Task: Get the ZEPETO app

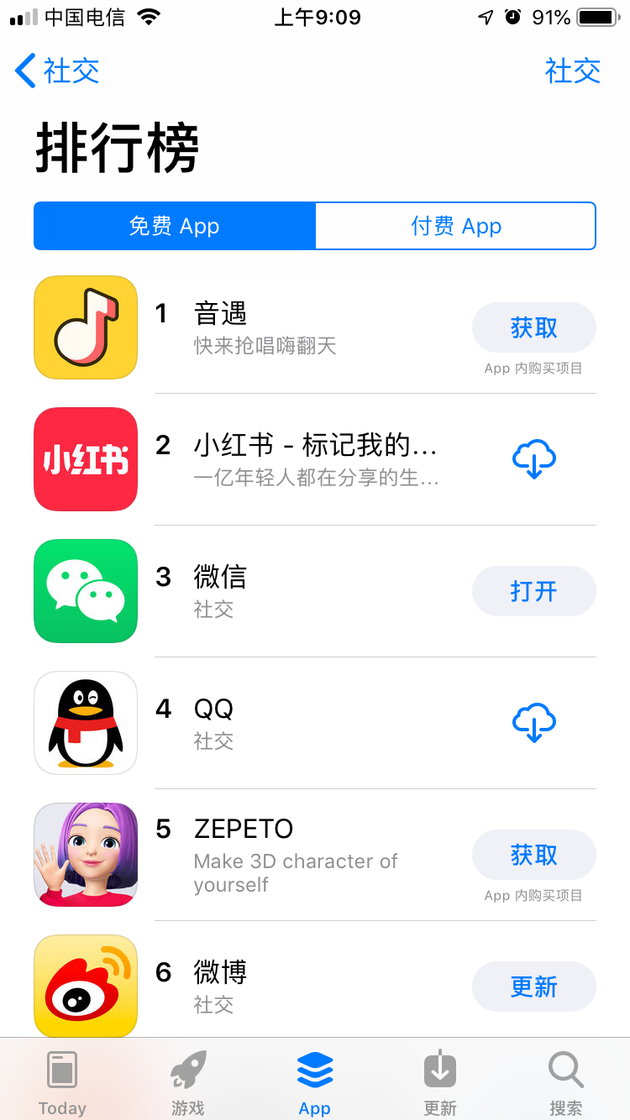Action: point(533,855)
